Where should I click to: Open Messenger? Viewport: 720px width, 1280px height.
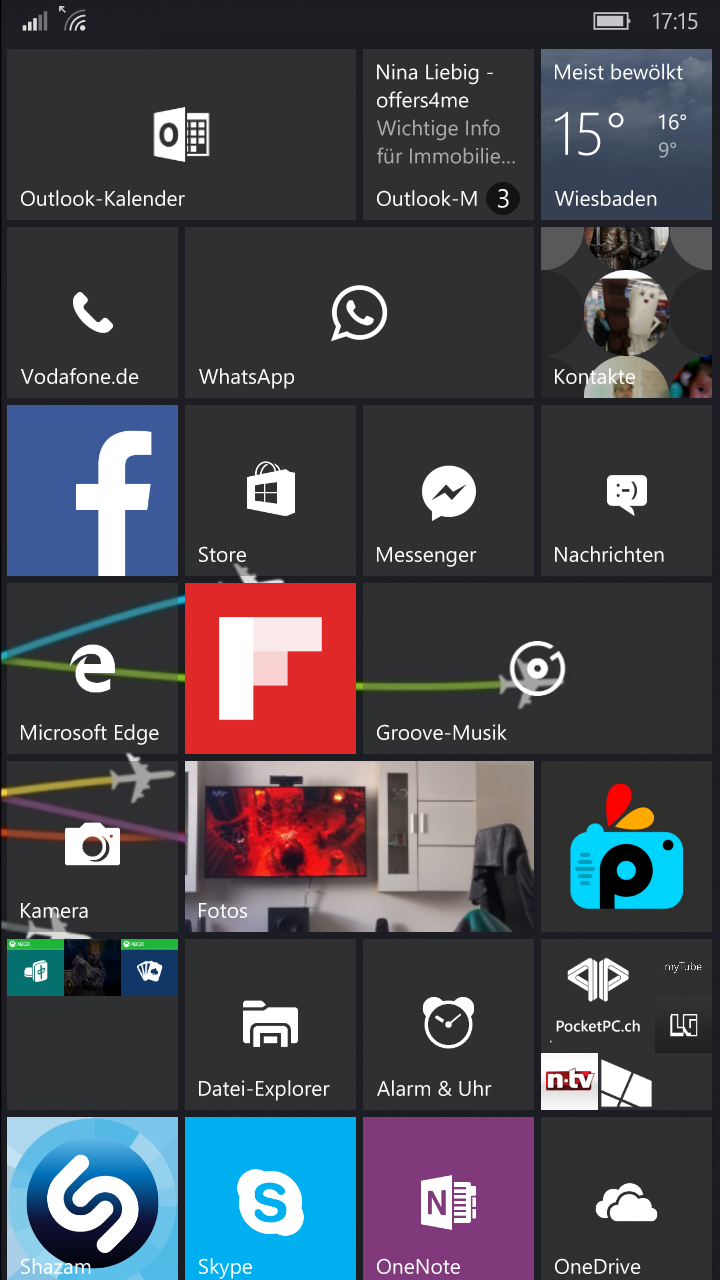click(448, 490)
